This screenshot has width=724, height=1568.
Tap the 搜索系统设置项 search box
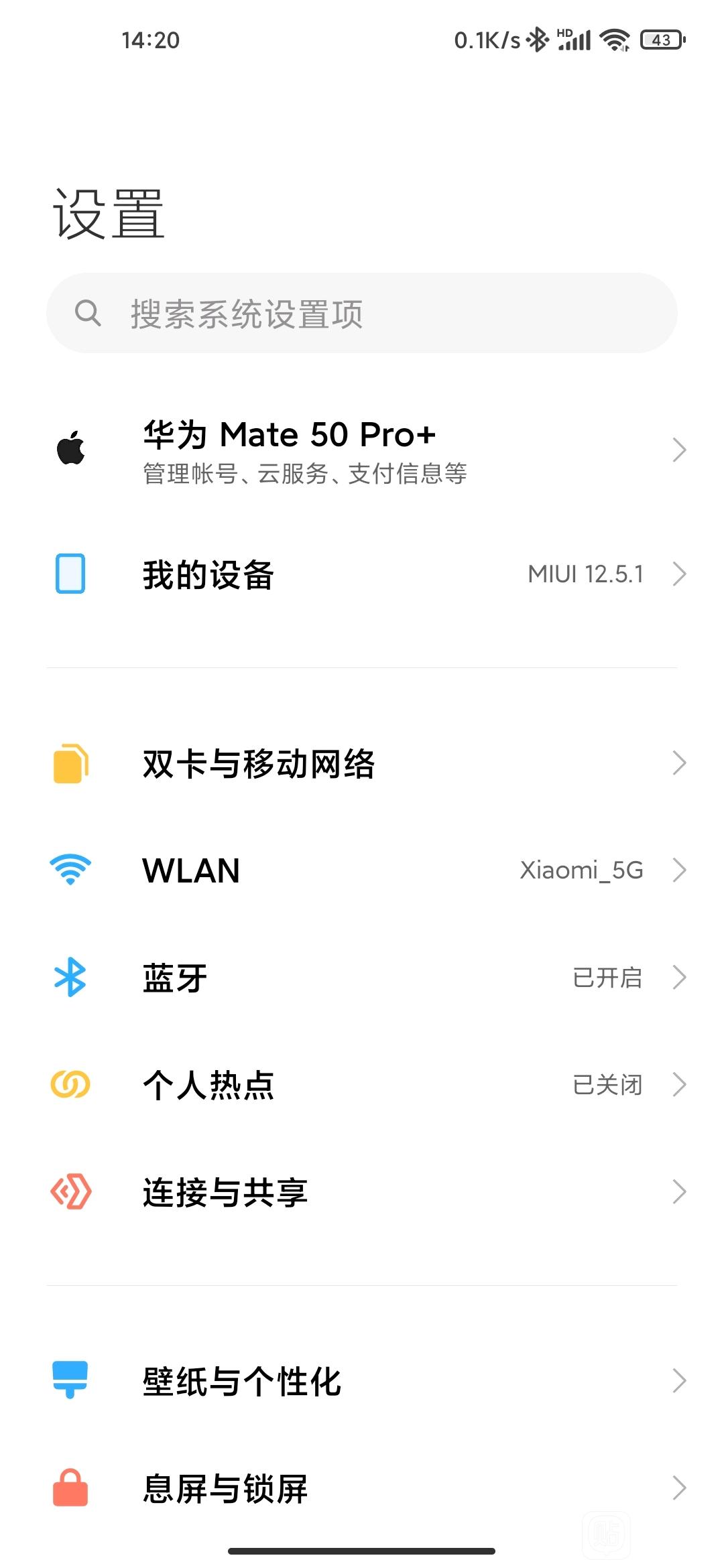click(362, 313)
